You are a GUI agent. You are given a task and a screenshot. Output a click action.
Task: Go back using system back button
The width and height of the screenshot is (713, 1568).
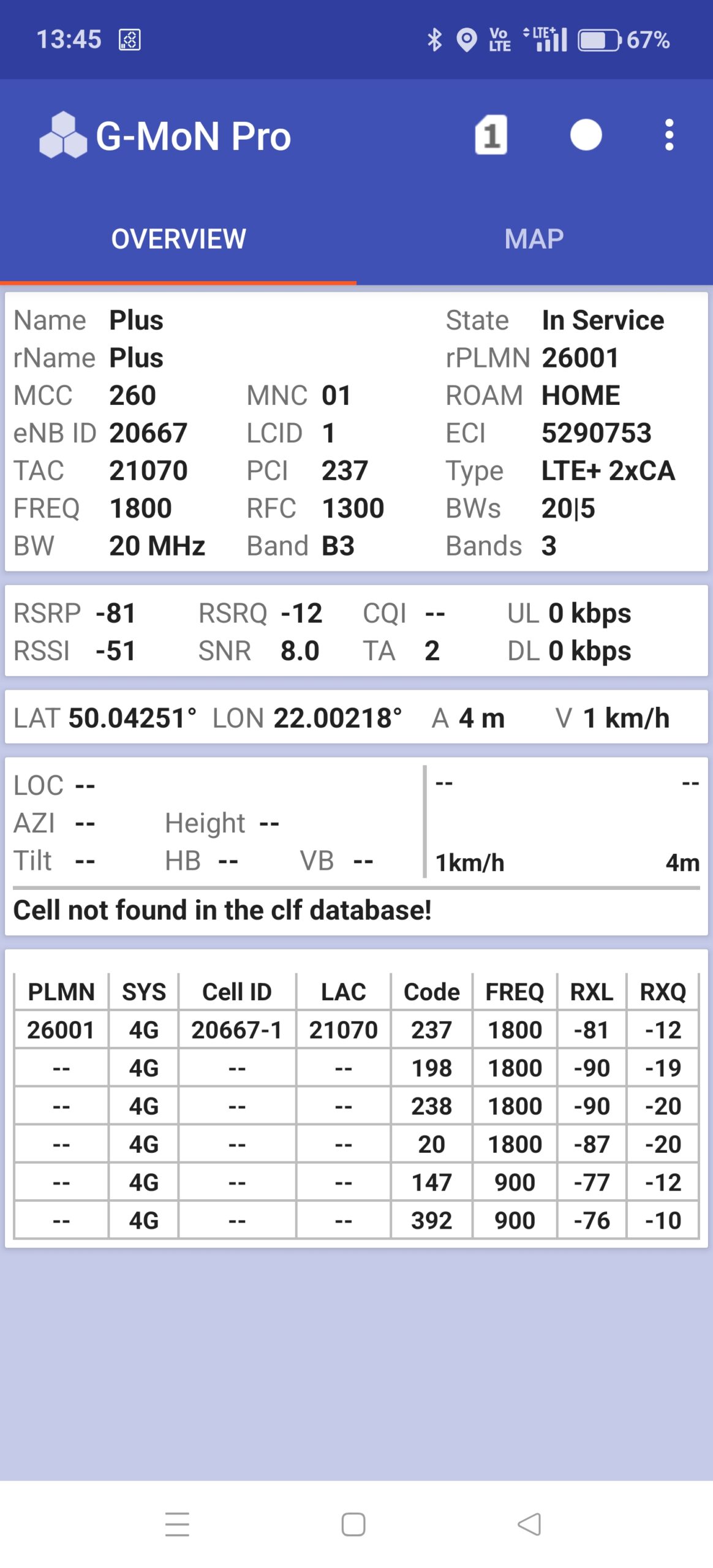point(530,1524)
